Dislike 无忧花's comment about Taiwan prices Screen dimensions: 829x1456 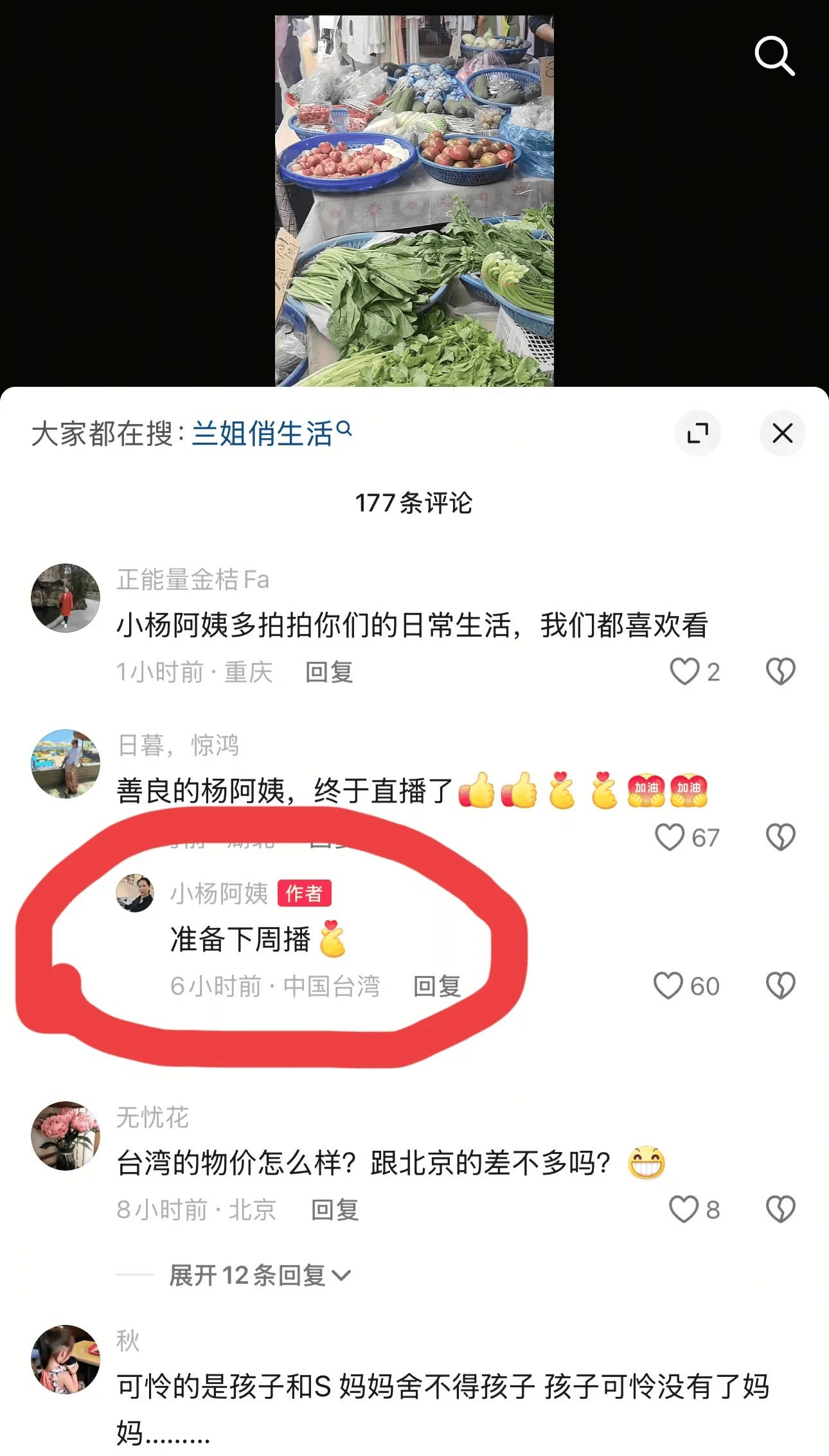click(780, 1209)
